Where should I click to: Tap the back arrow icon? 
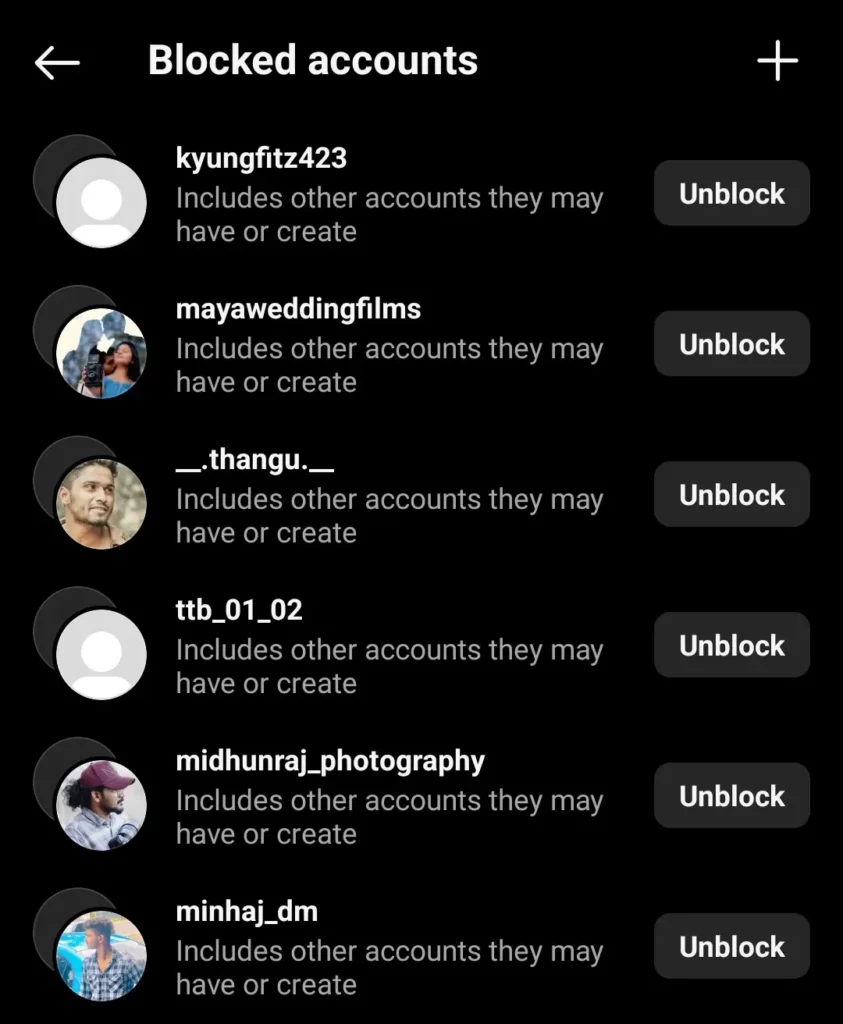coord(56,61)
